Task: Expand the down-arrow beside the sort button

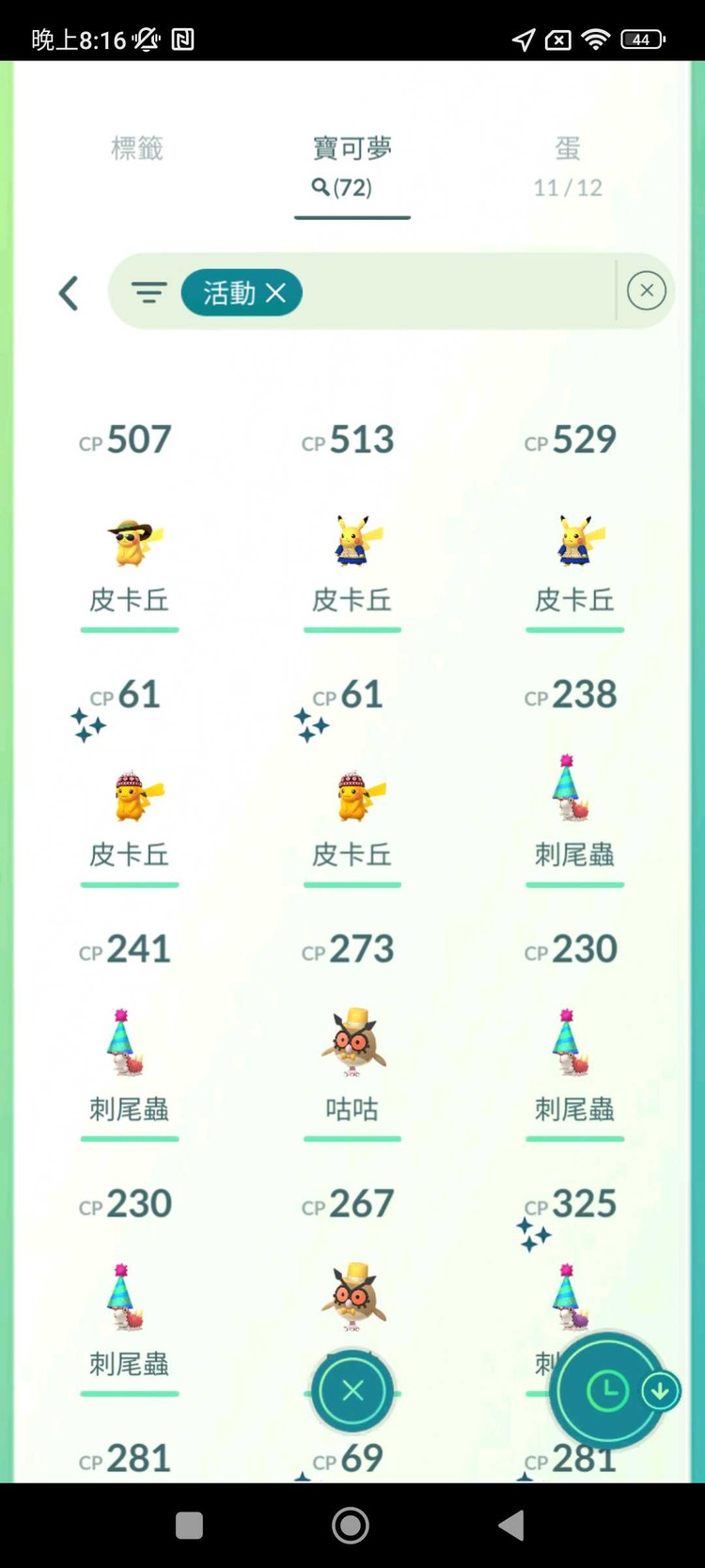Action: point(660,1392)
